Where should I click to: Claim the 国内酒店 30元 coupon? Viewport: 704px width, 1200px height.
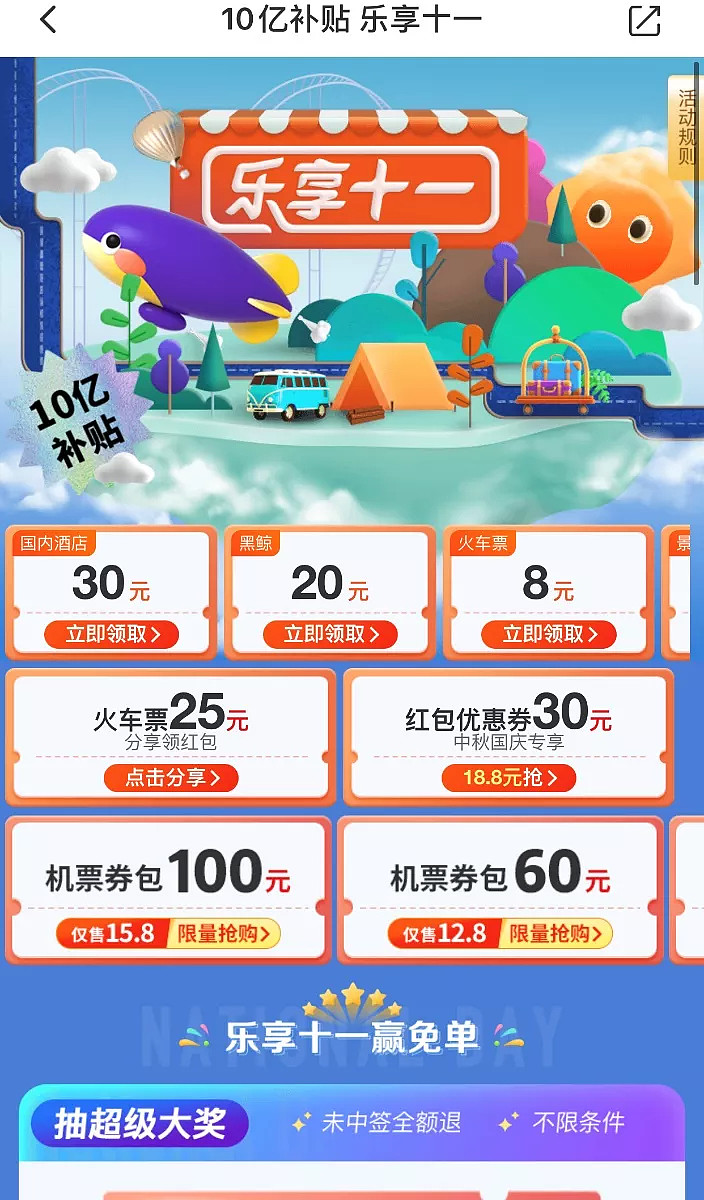point(111,634)
